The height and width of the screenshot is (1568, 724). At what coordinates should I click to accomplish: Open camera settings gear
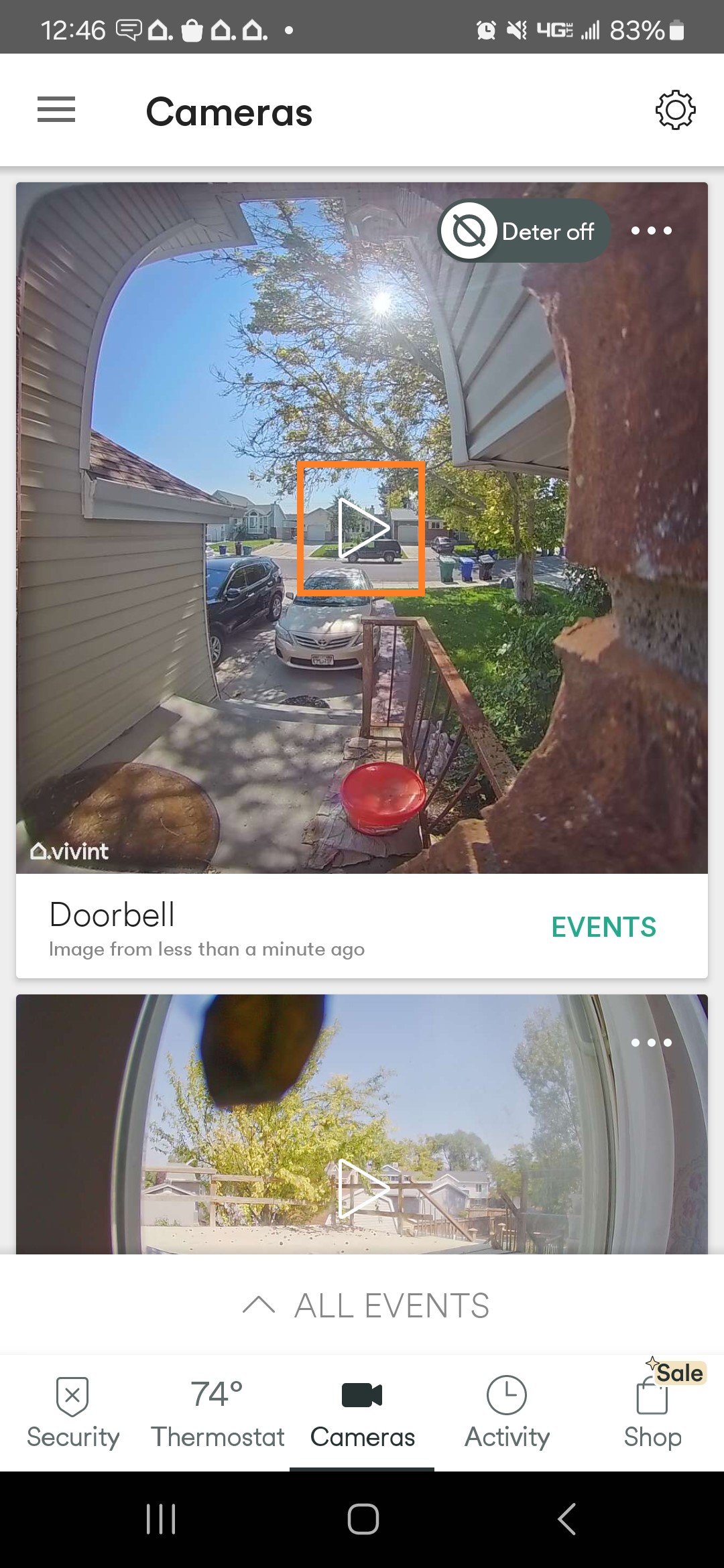tap(675, 110)
